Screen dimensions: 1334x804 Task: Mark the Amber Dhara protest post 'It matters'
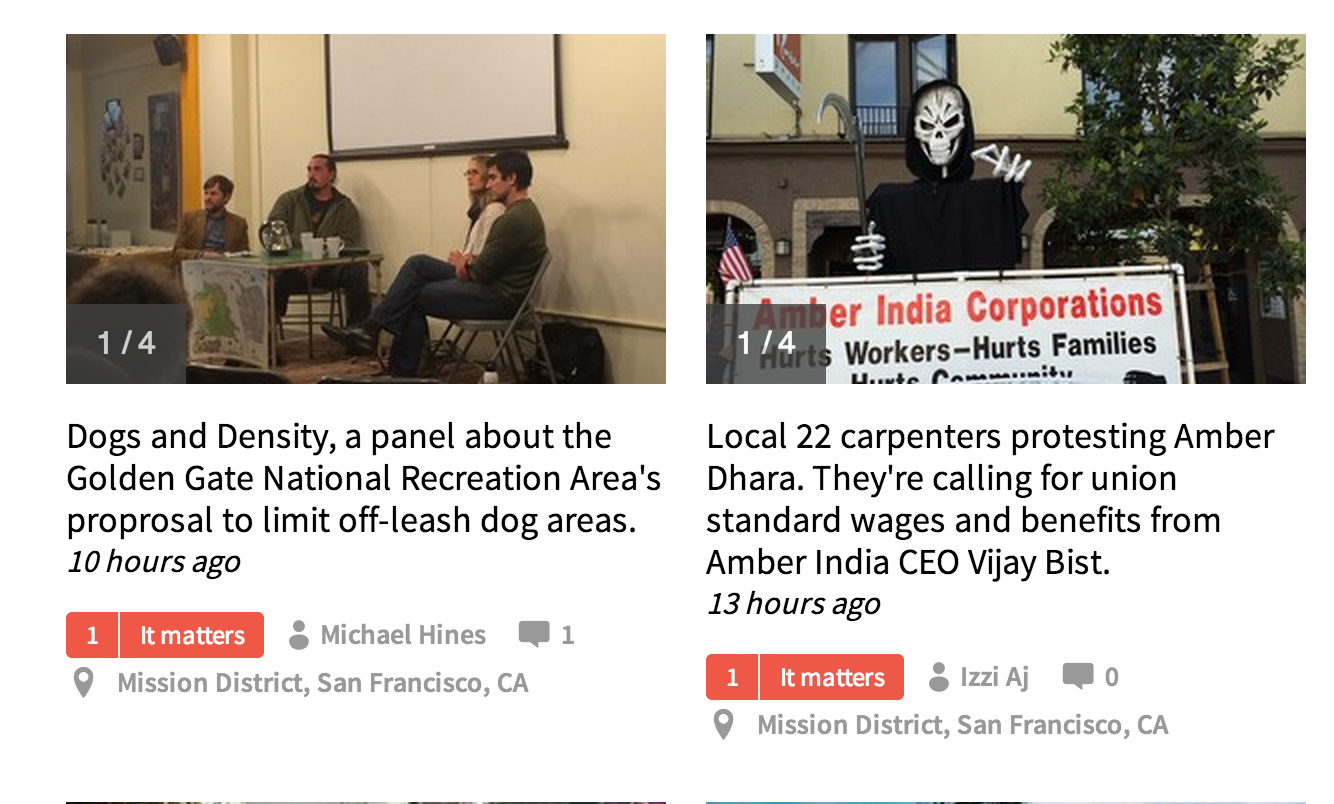coord(831,677)
